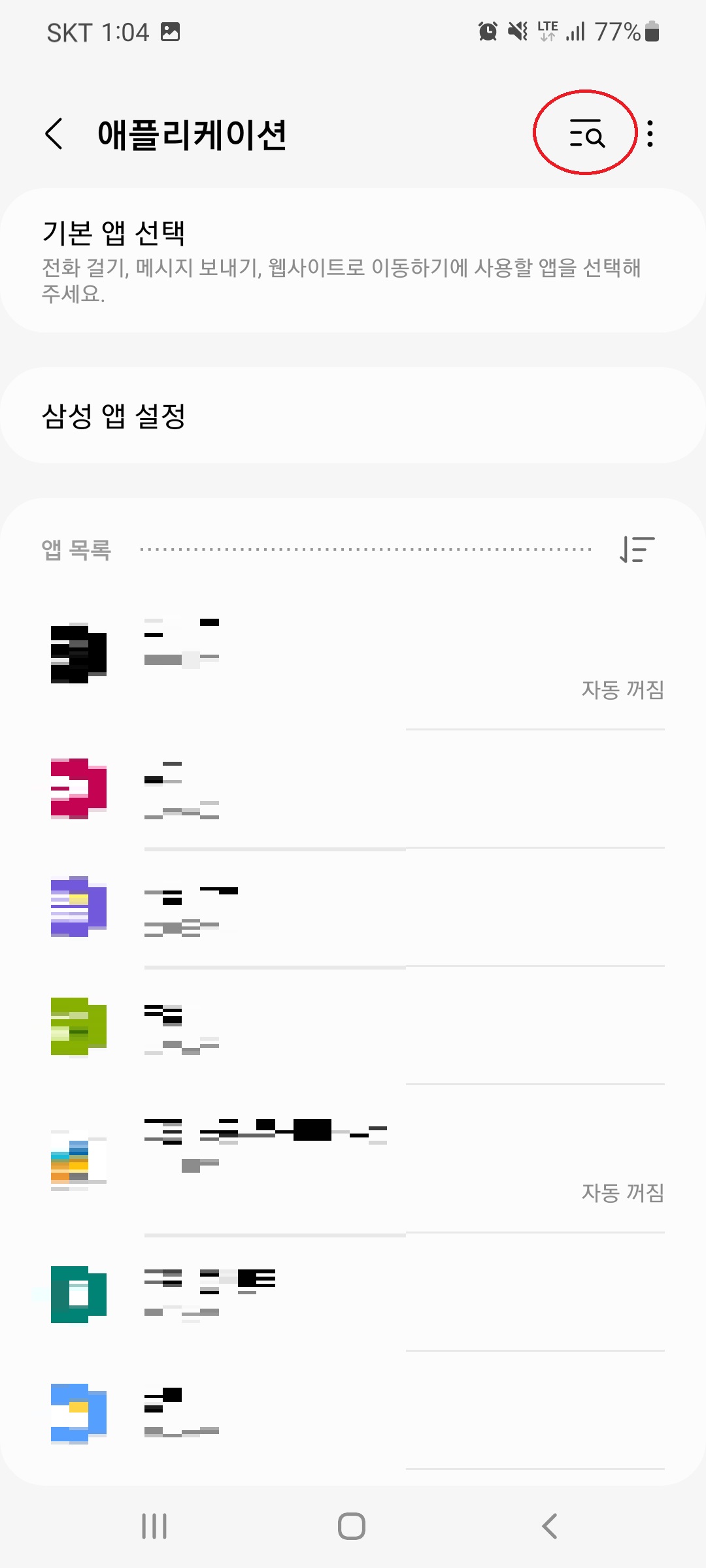This screenshot has width=706, height=1568.
Task: Go back from the 애플리케이션 screen
Action: click(x=54, y=134)
